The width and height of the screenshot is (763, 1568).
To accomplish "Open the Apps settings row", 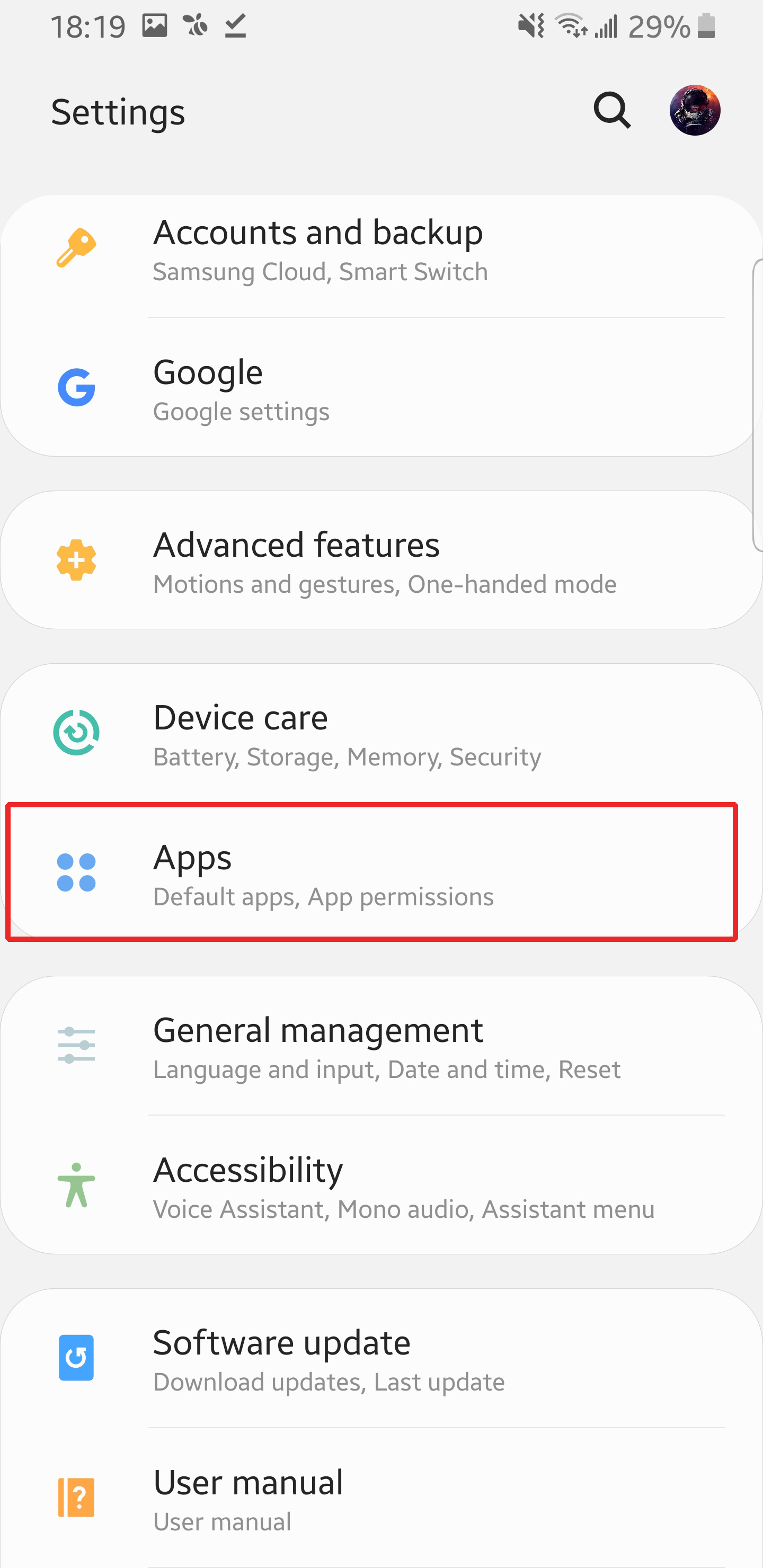I will click(371, 872).
